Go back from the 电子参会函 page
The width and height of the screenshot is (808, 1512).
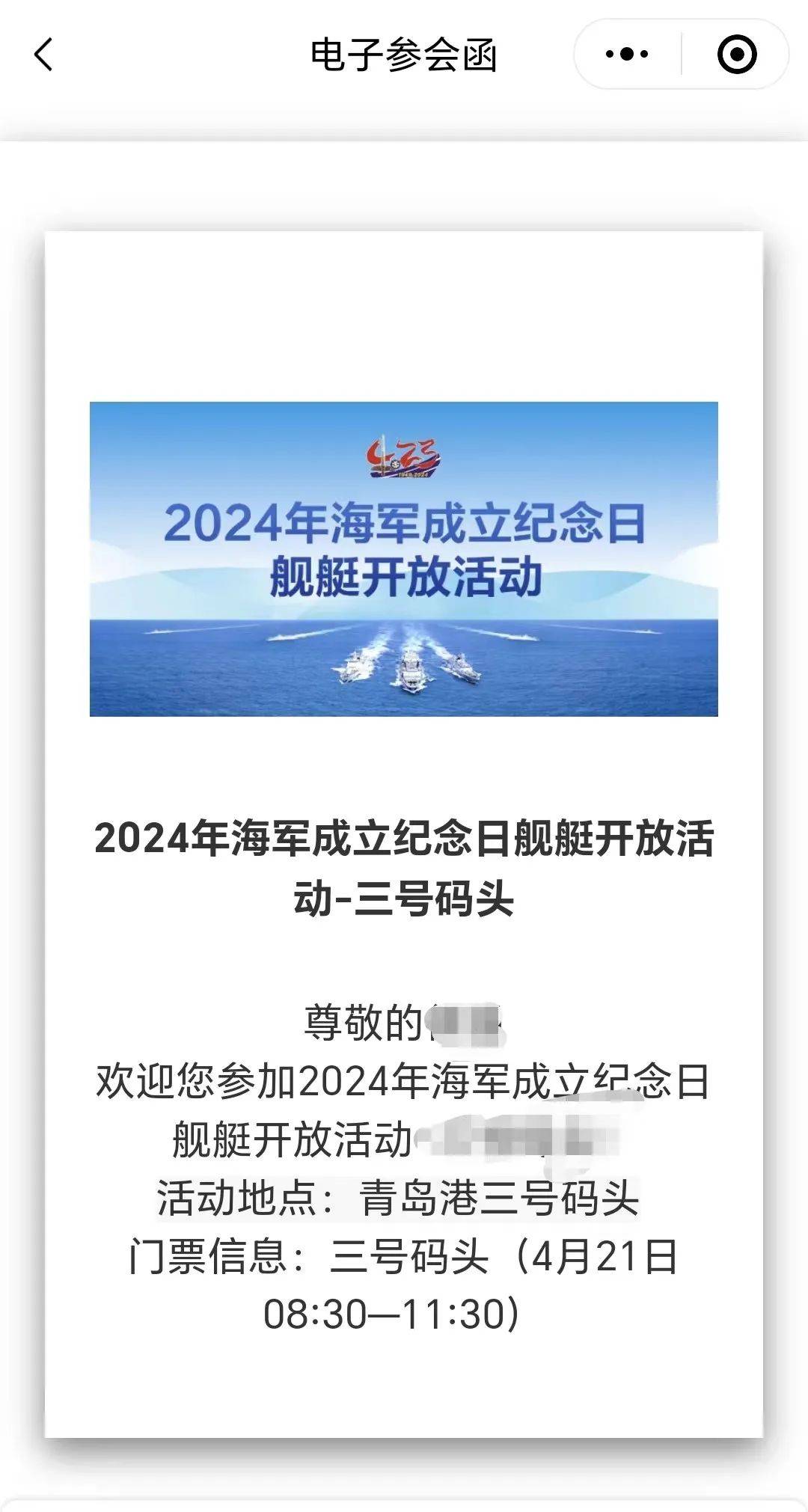point(43,55)
